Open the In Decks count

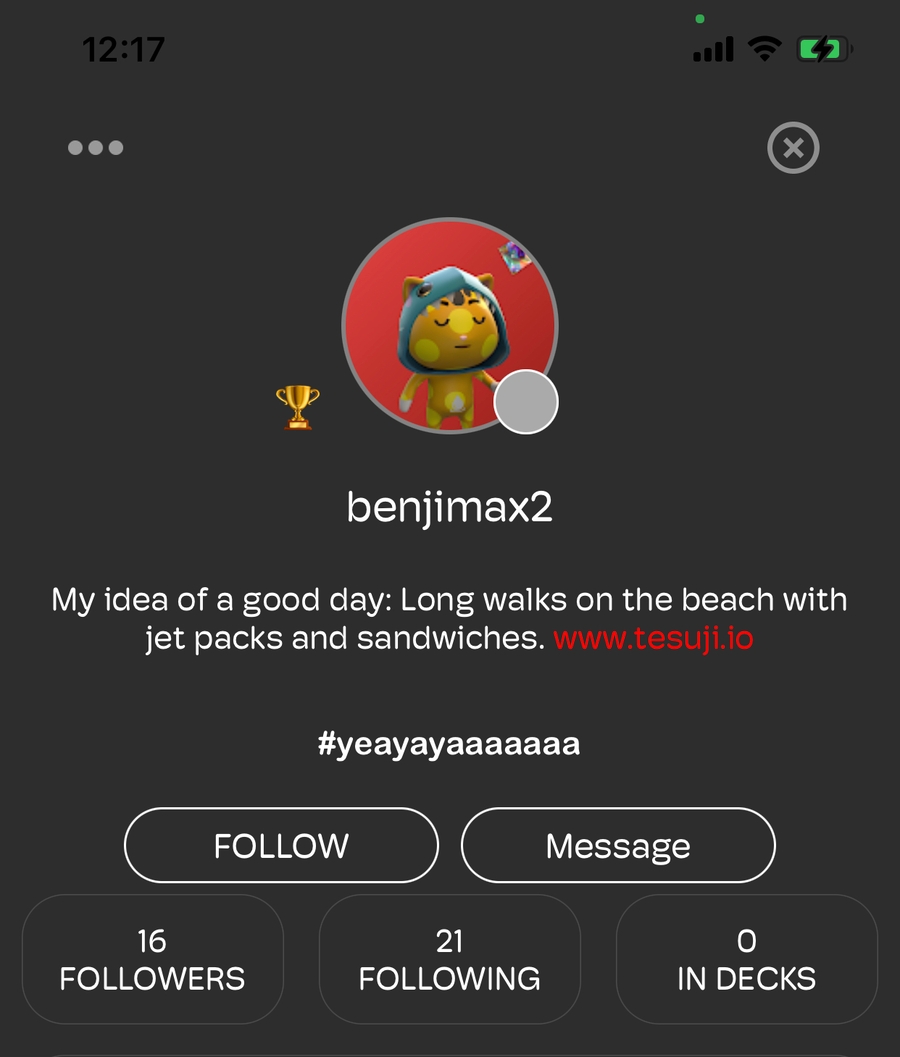coord(746,960)
